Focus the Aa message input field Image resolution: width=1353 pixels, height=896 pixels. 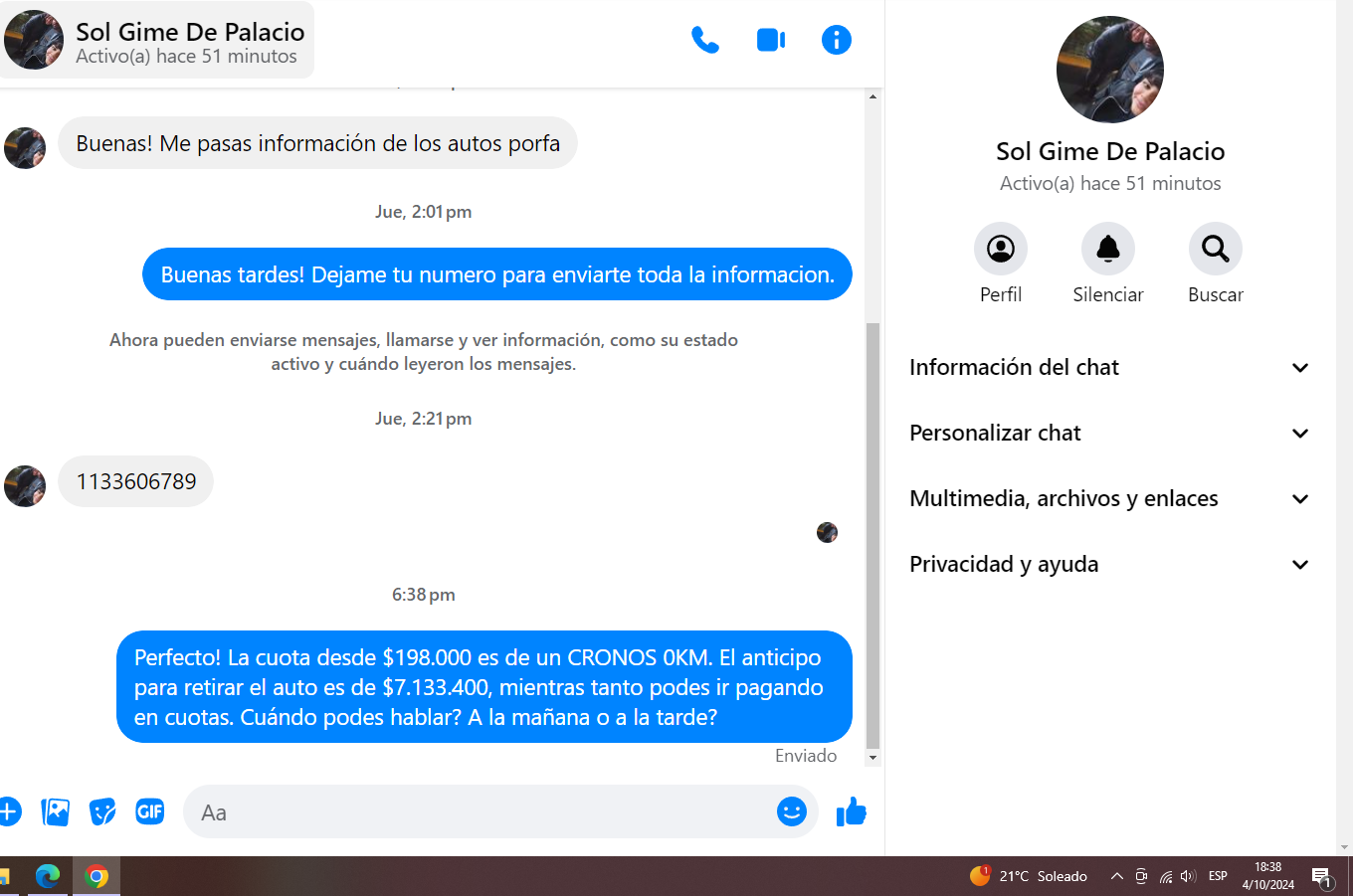click(478, 812)
